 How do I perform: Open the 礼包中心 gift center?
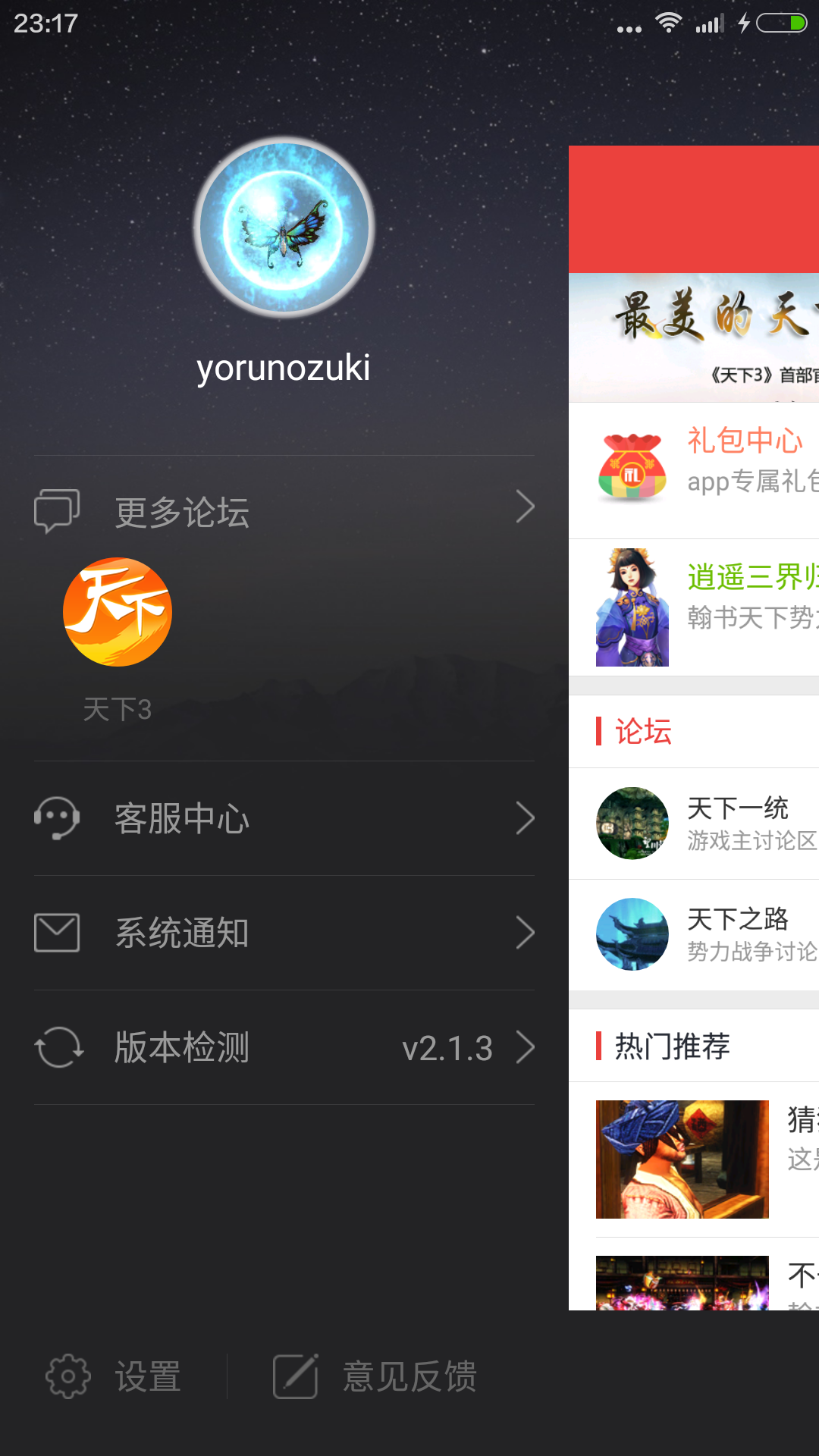[x=694, y=470]
